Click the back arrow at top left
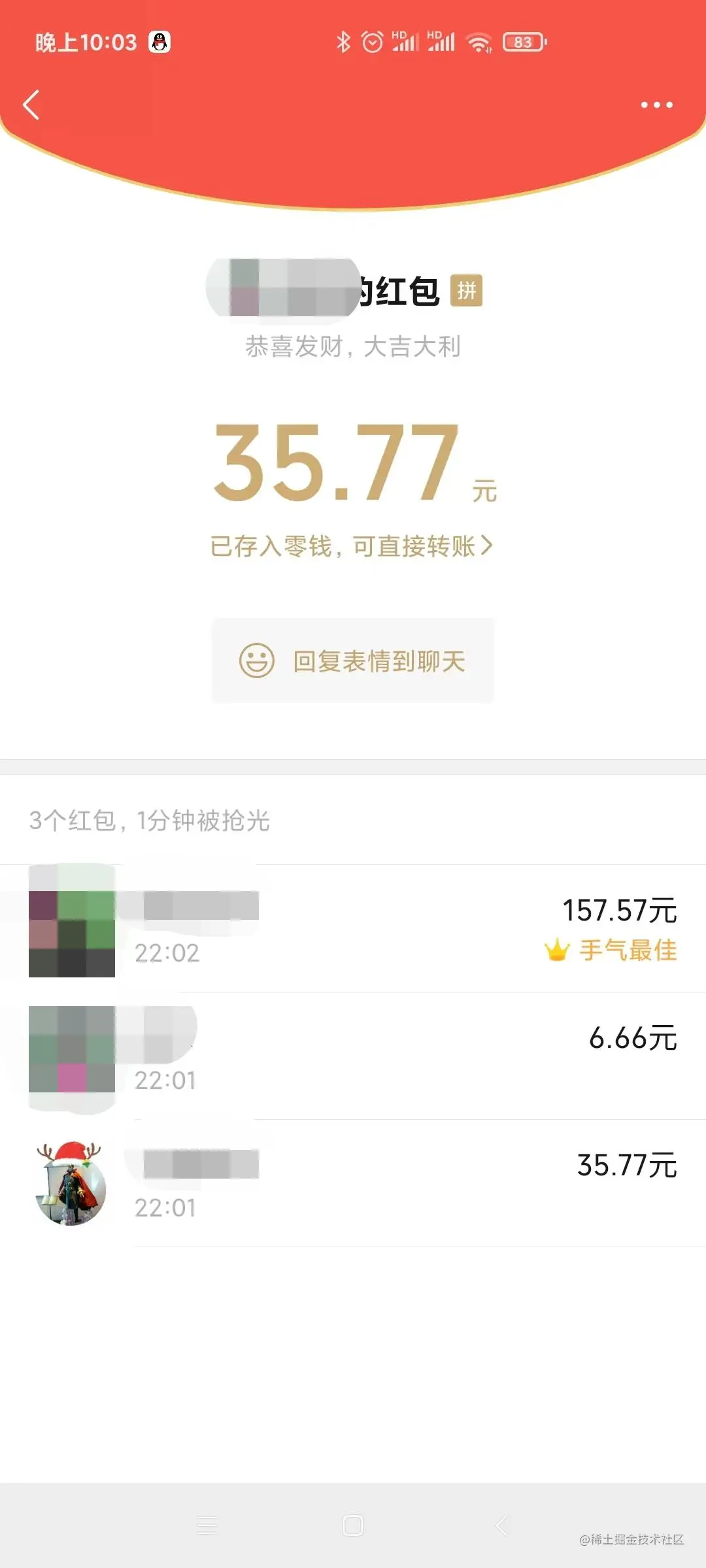This screenshot has height=1568, width=706. coord(31,105)
